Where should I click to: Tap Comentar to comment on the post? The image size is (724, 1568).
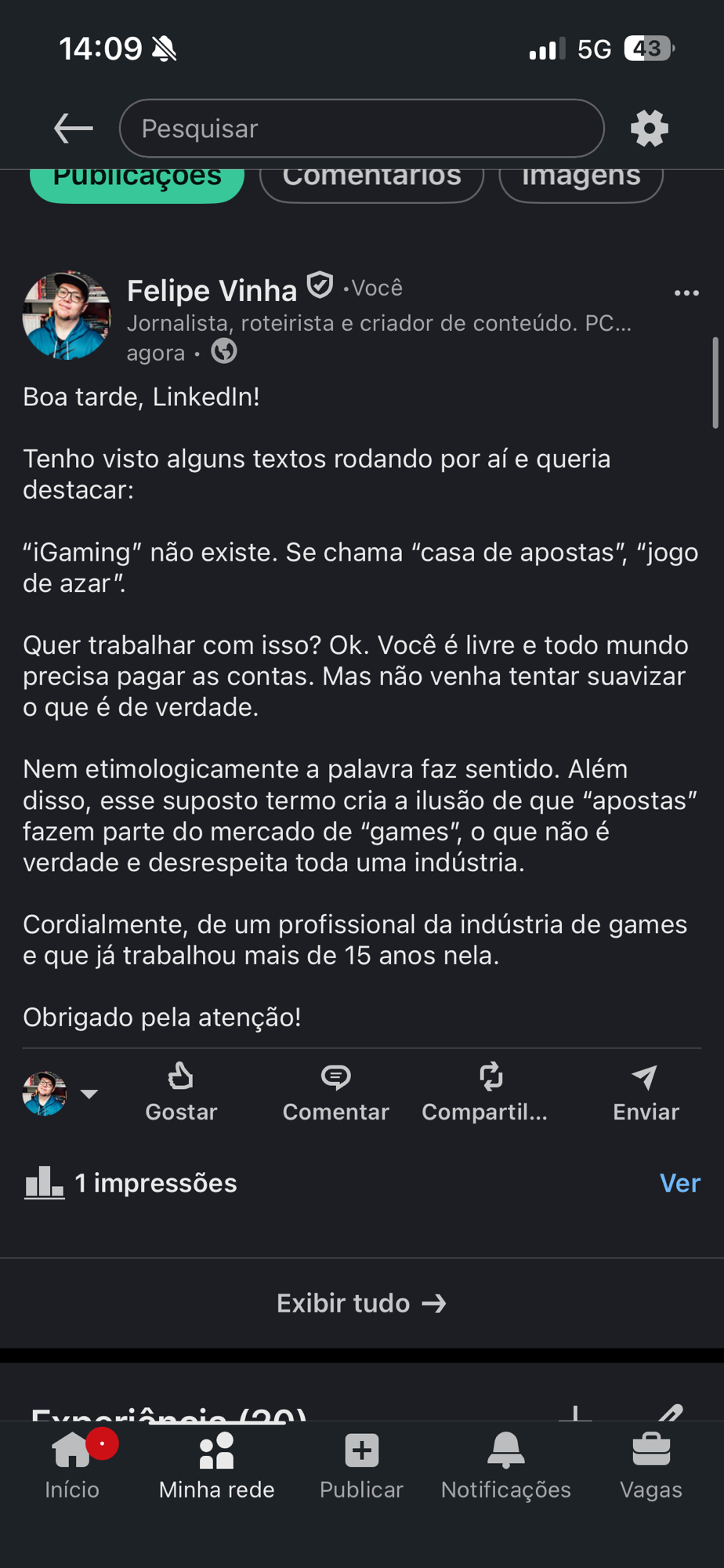335,1092
